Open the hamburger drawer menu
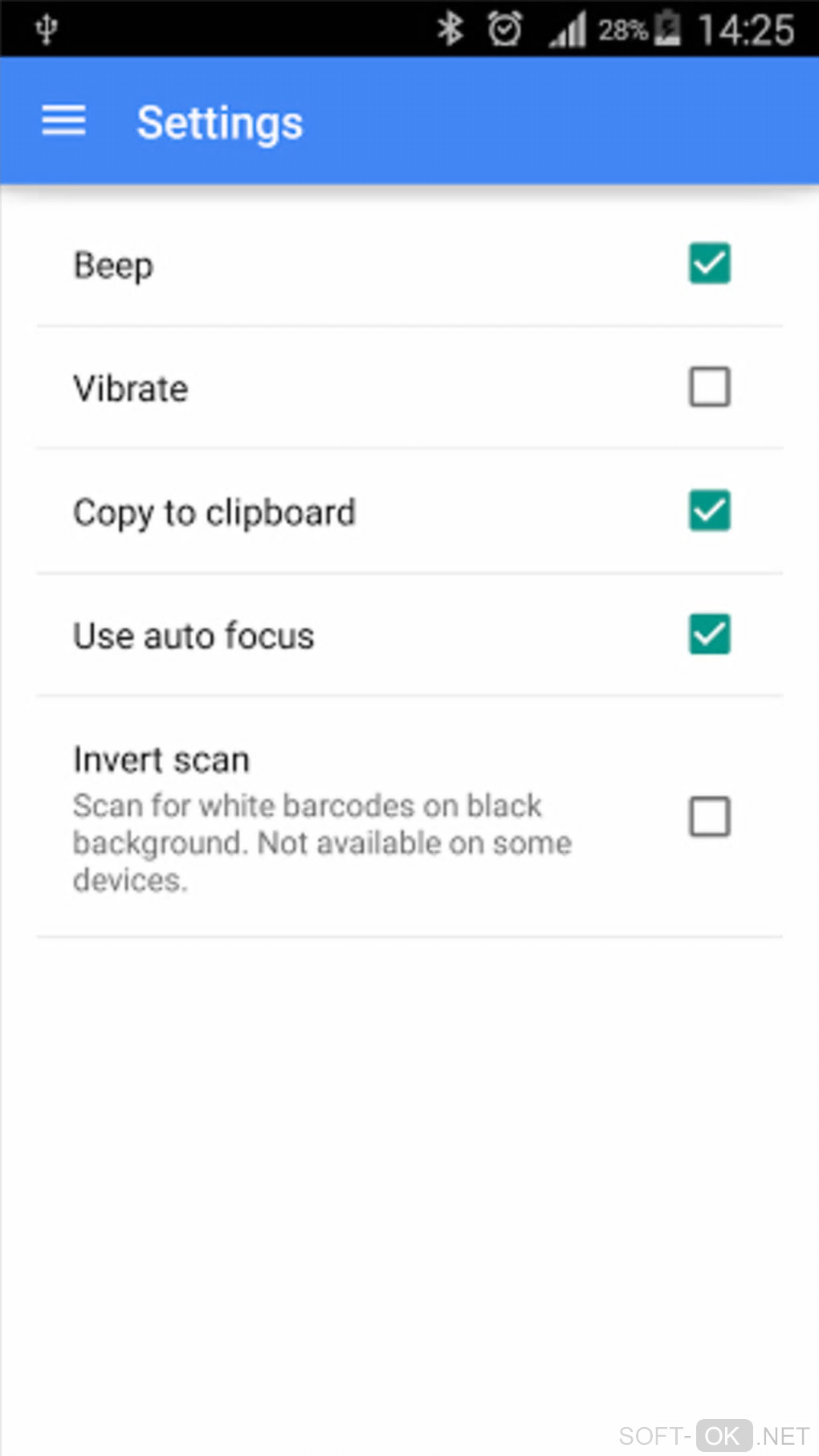 [x=63, y=121]
